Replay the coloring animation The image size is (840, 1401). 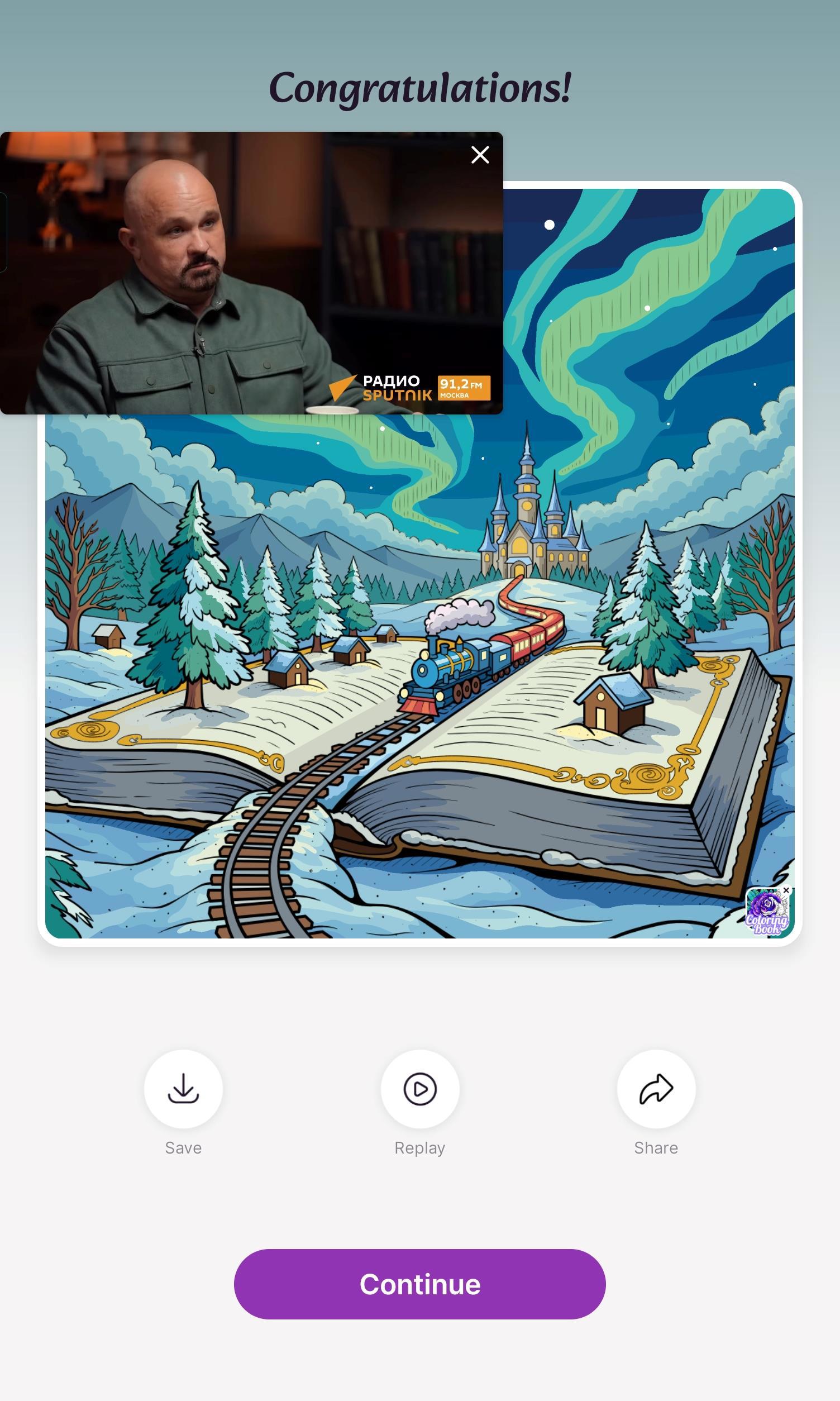(419, 1089)
